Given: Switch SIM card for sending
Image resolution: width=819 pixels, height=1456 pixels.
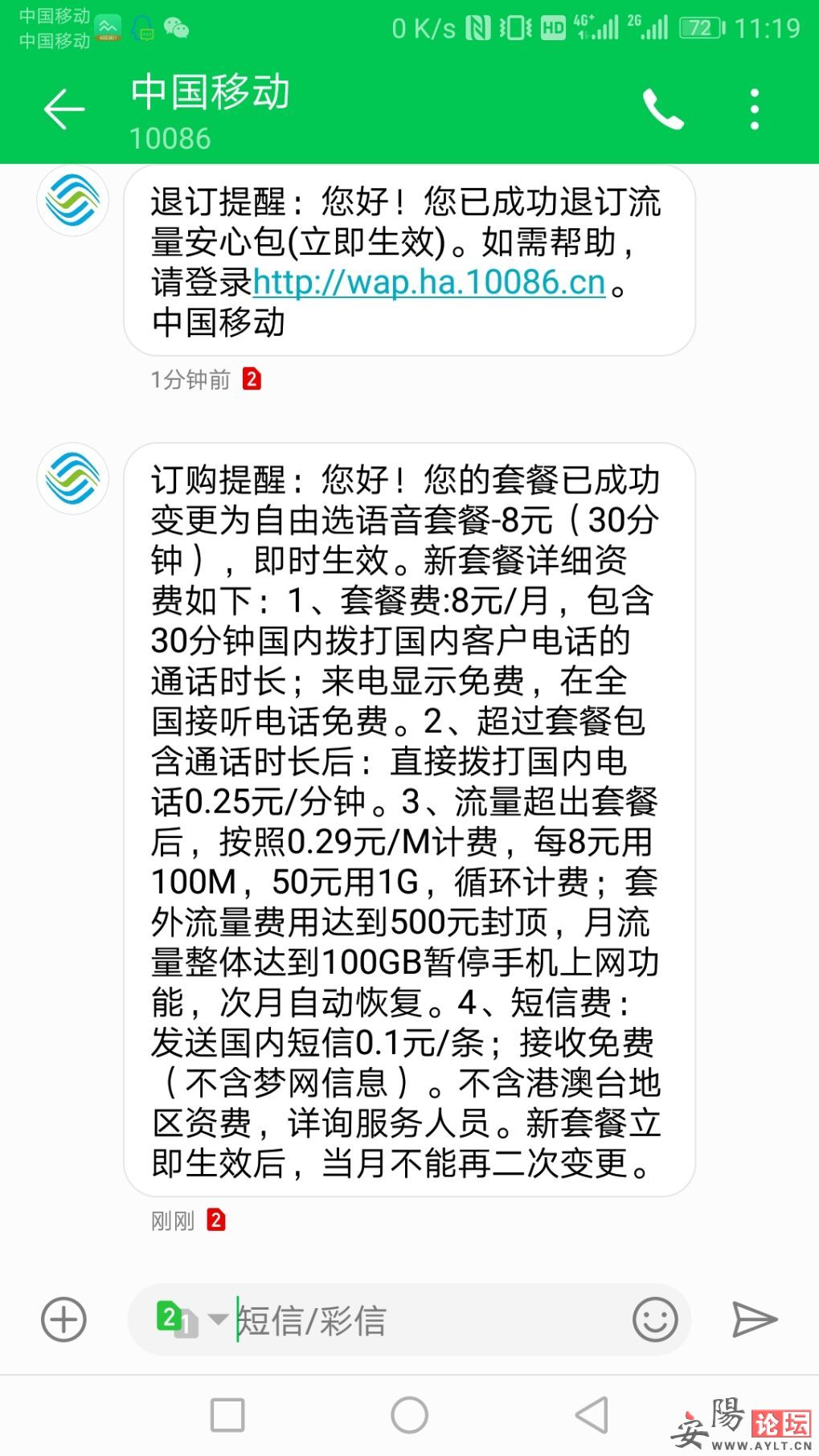Looking at the screenshot, I should (x=190, y=1319).
